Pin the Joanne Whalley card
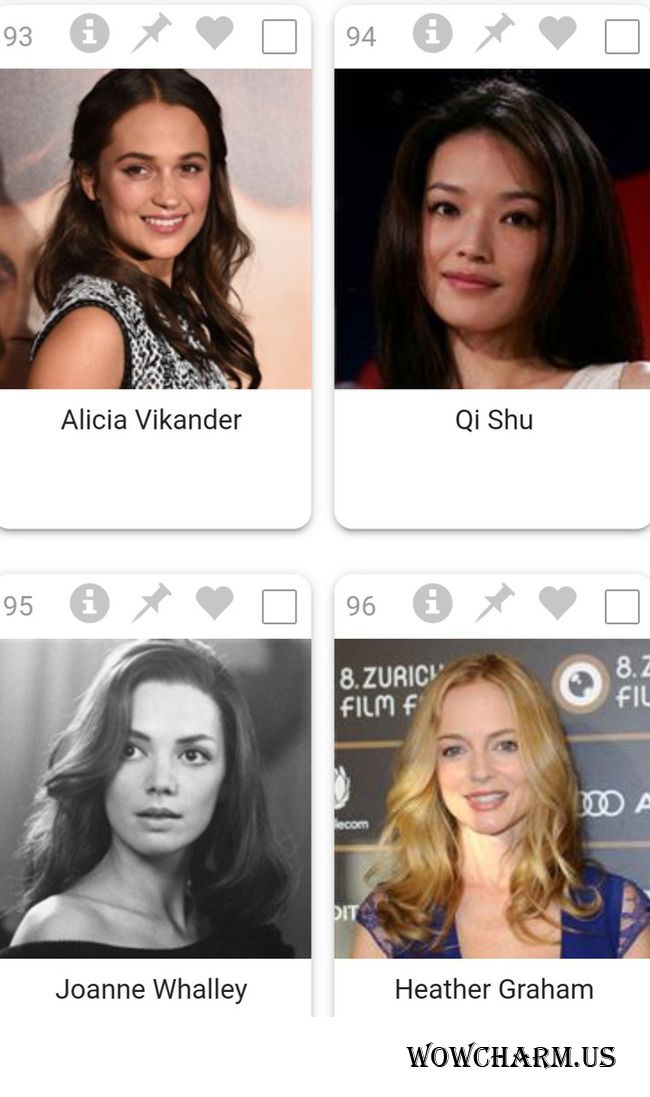 tap(151, 603)
